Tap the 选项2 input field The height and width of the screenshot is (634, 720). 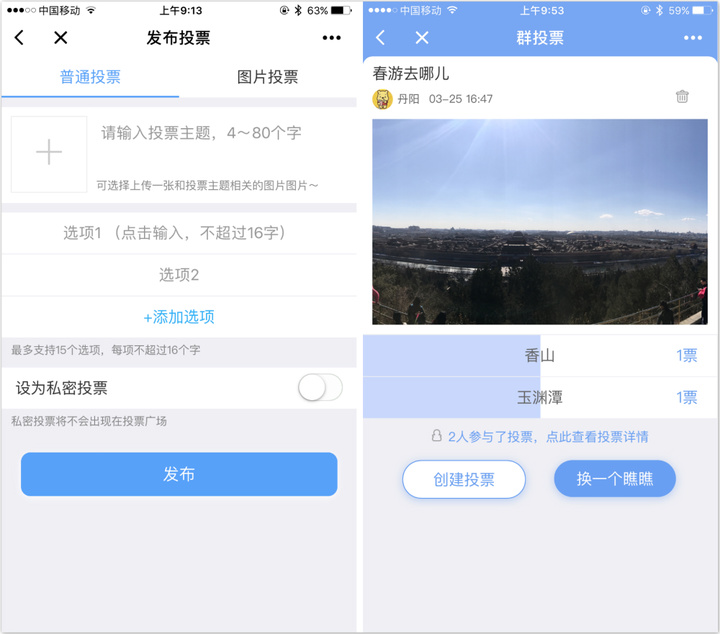coord(178,275)
